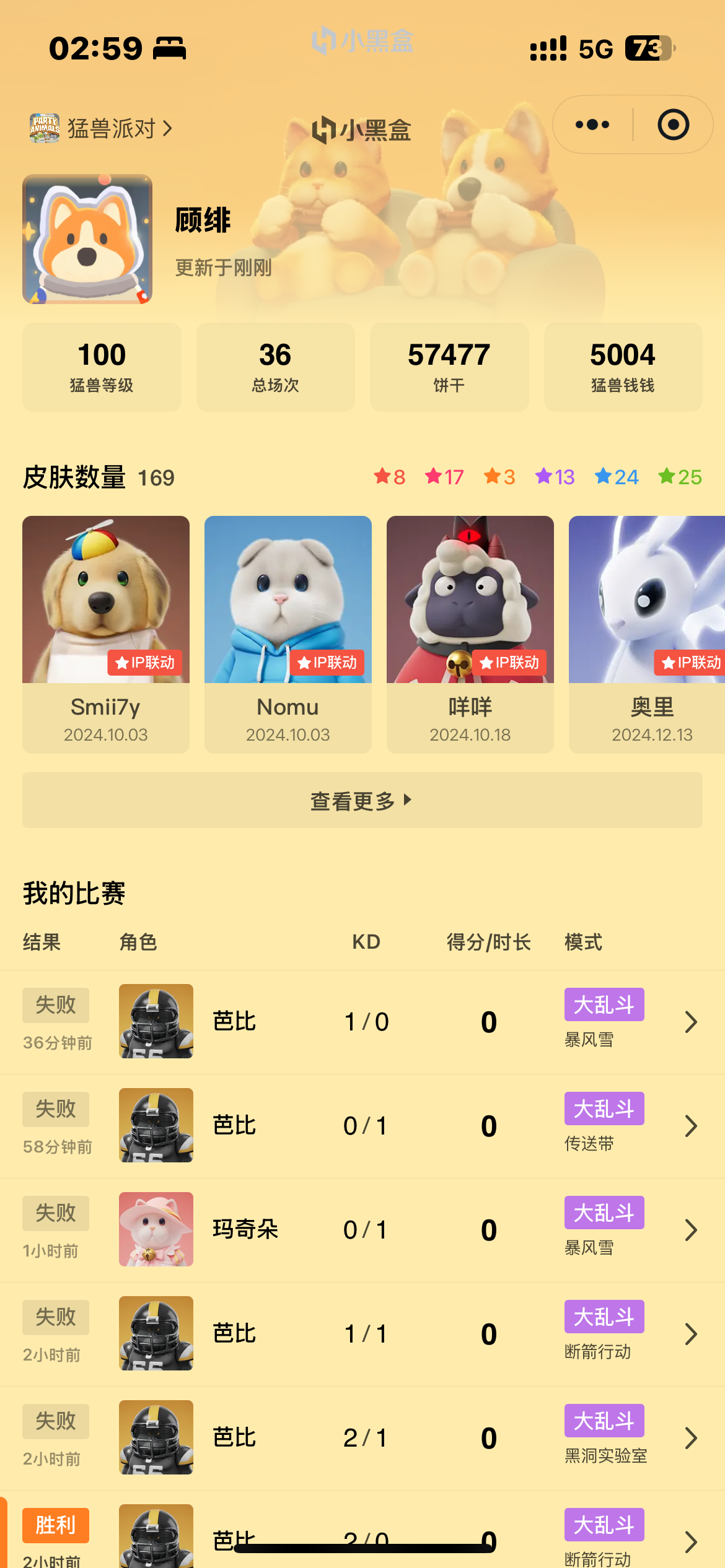
Task: Open the mini program more options menu
Action: [x=592, y=125]
